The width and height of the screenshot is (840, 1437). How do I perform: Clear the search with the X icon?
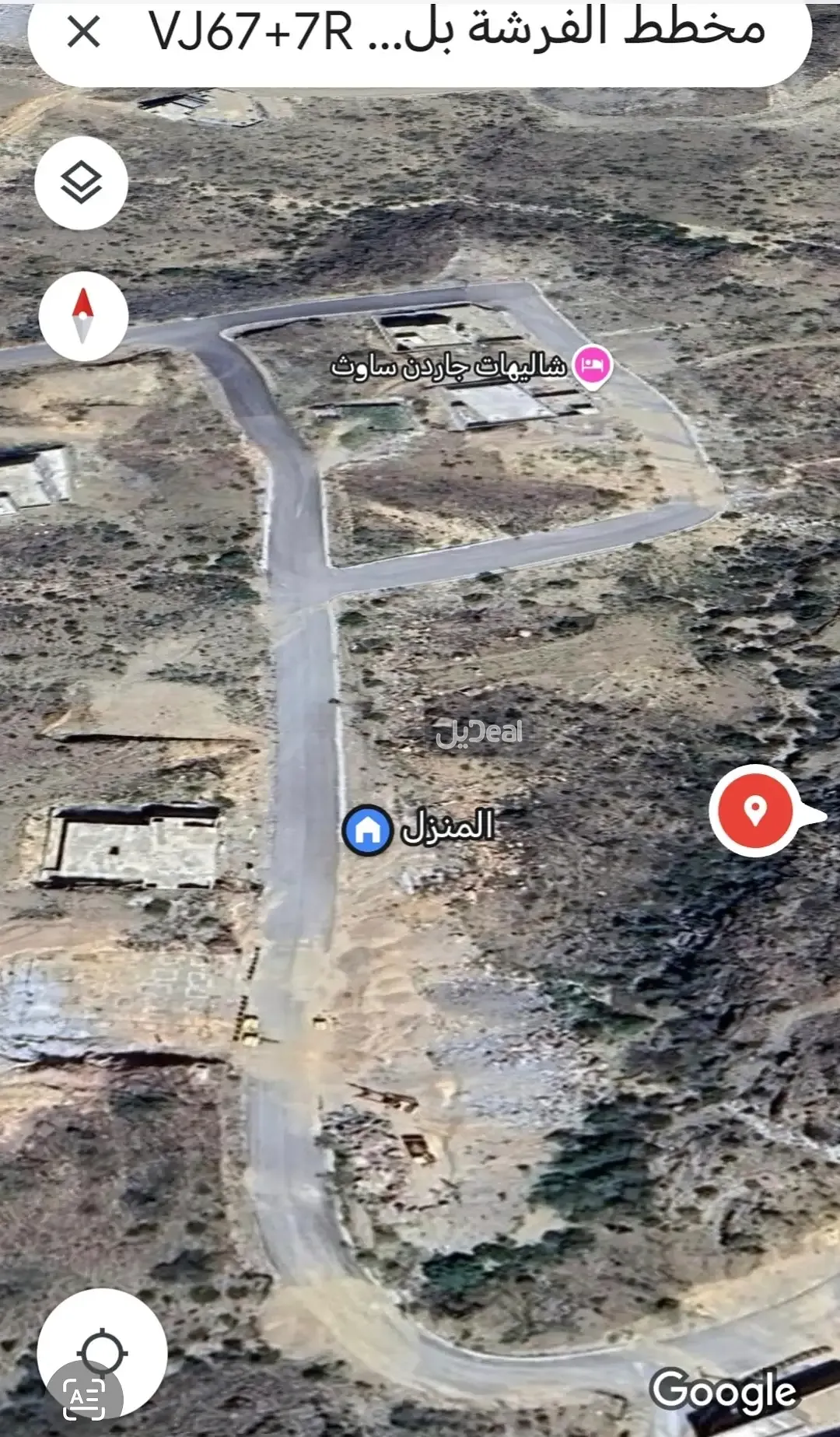(83, 33)
